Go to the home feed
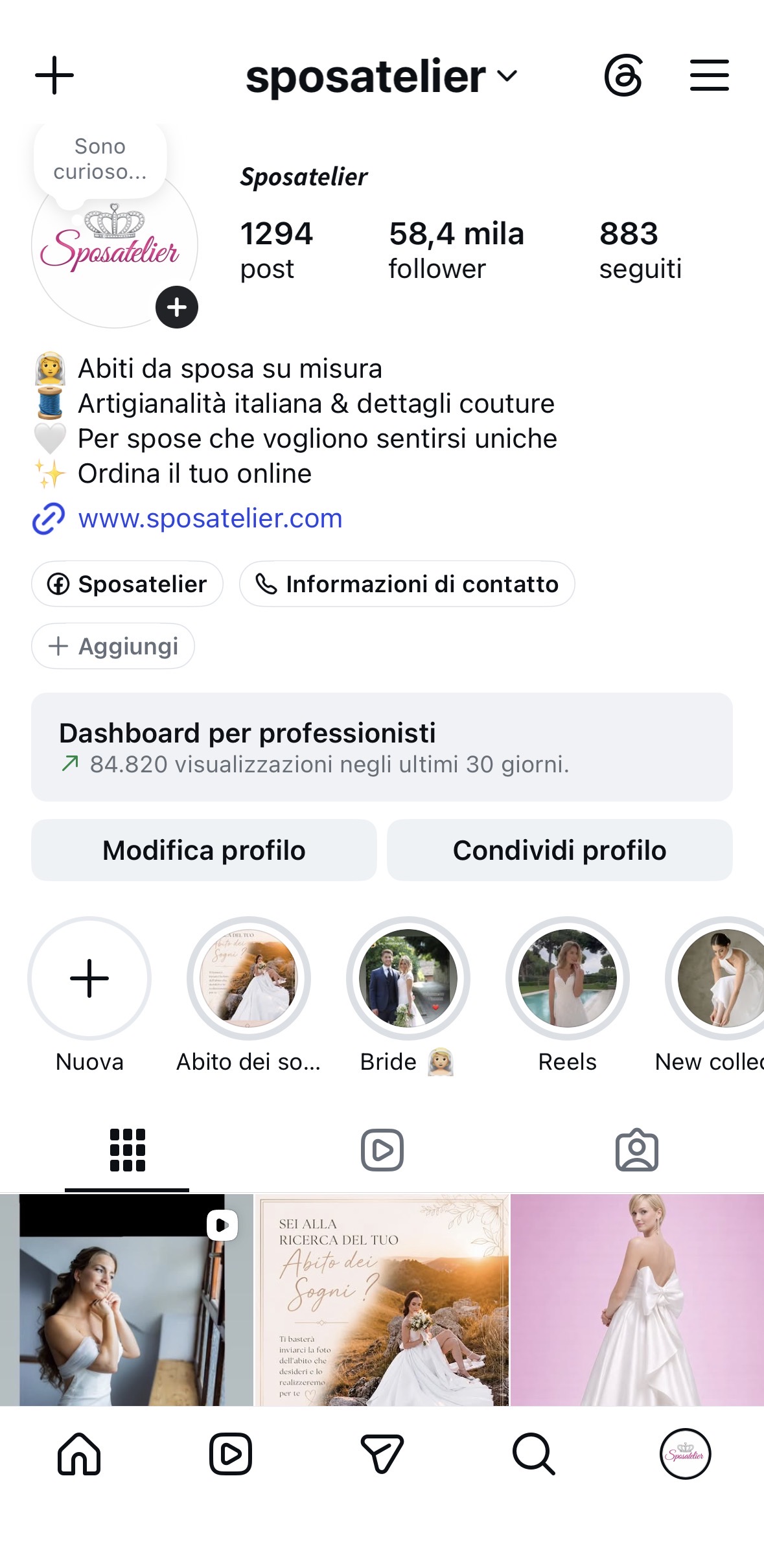This screenshot has height=1568, width=764. pos(79,1454)
